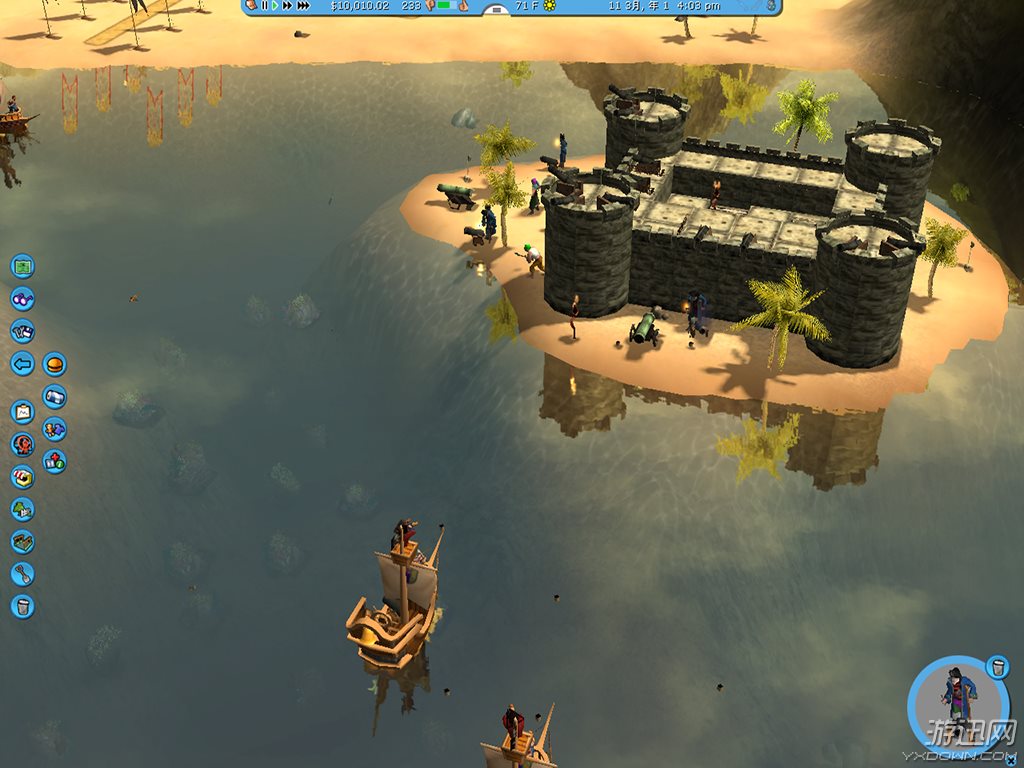1024x768 pixels.
Task: Open the rides construction menu
Action: pos(22,444)
